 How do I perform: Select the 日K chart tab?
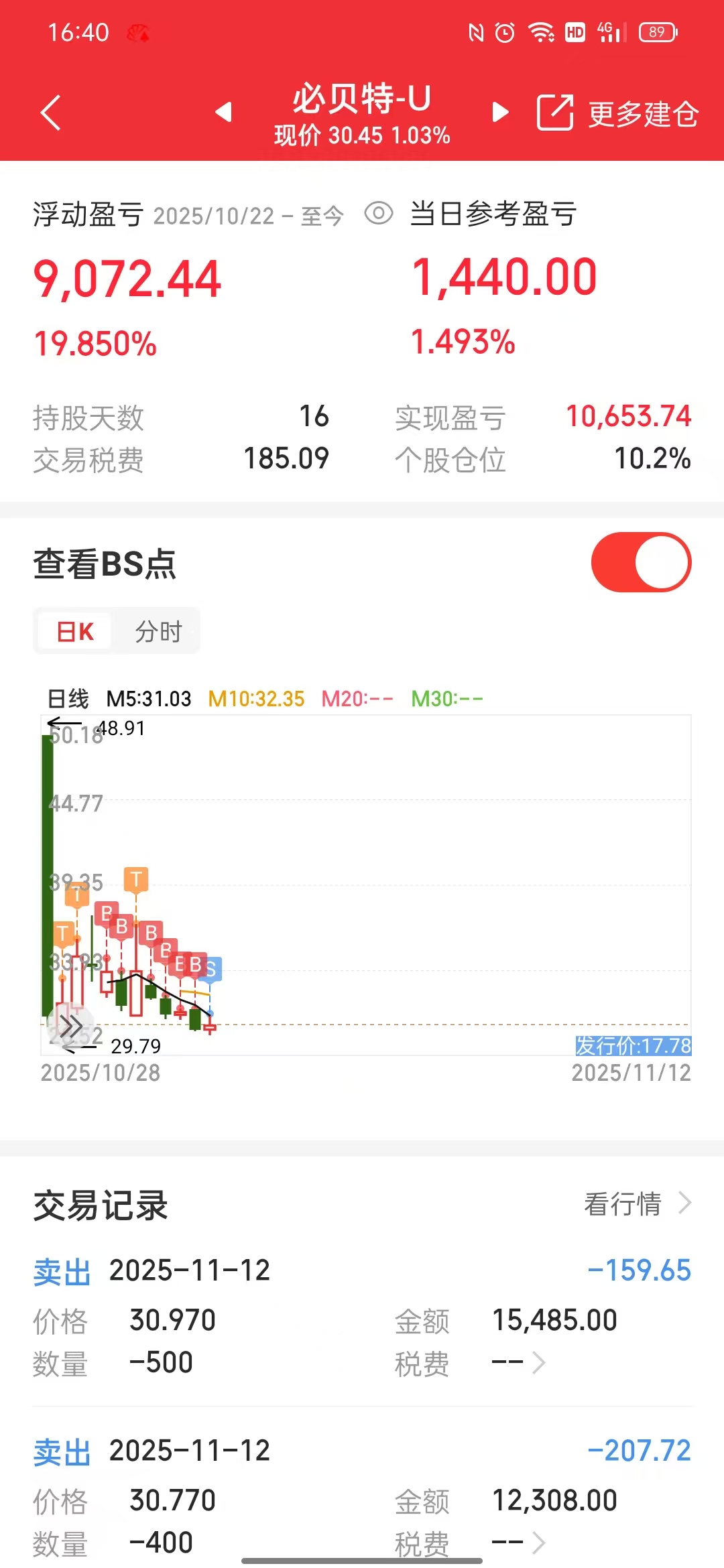(75, 631)
